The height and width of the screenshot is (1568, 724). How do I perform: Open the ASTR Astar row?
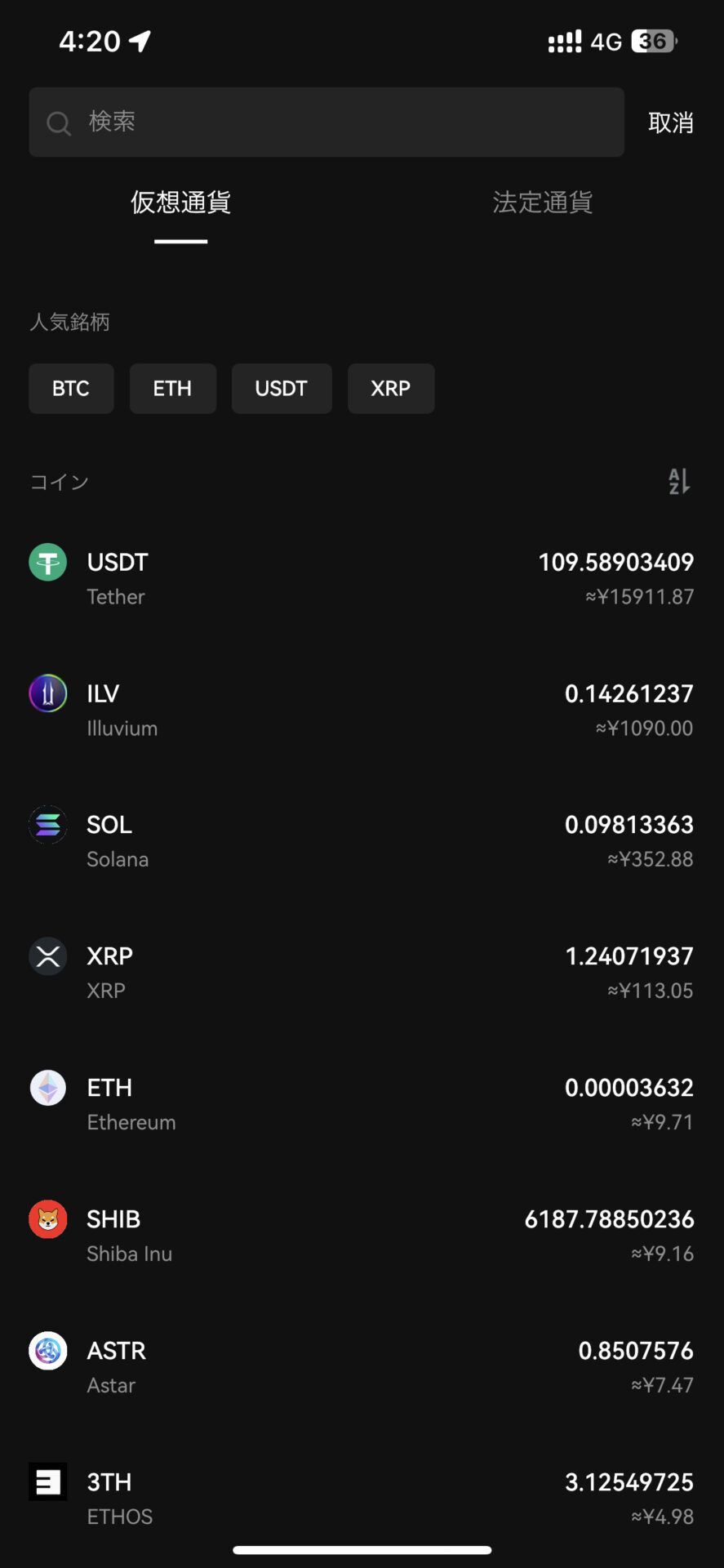pyautogui.click(x=362, y=1367)
